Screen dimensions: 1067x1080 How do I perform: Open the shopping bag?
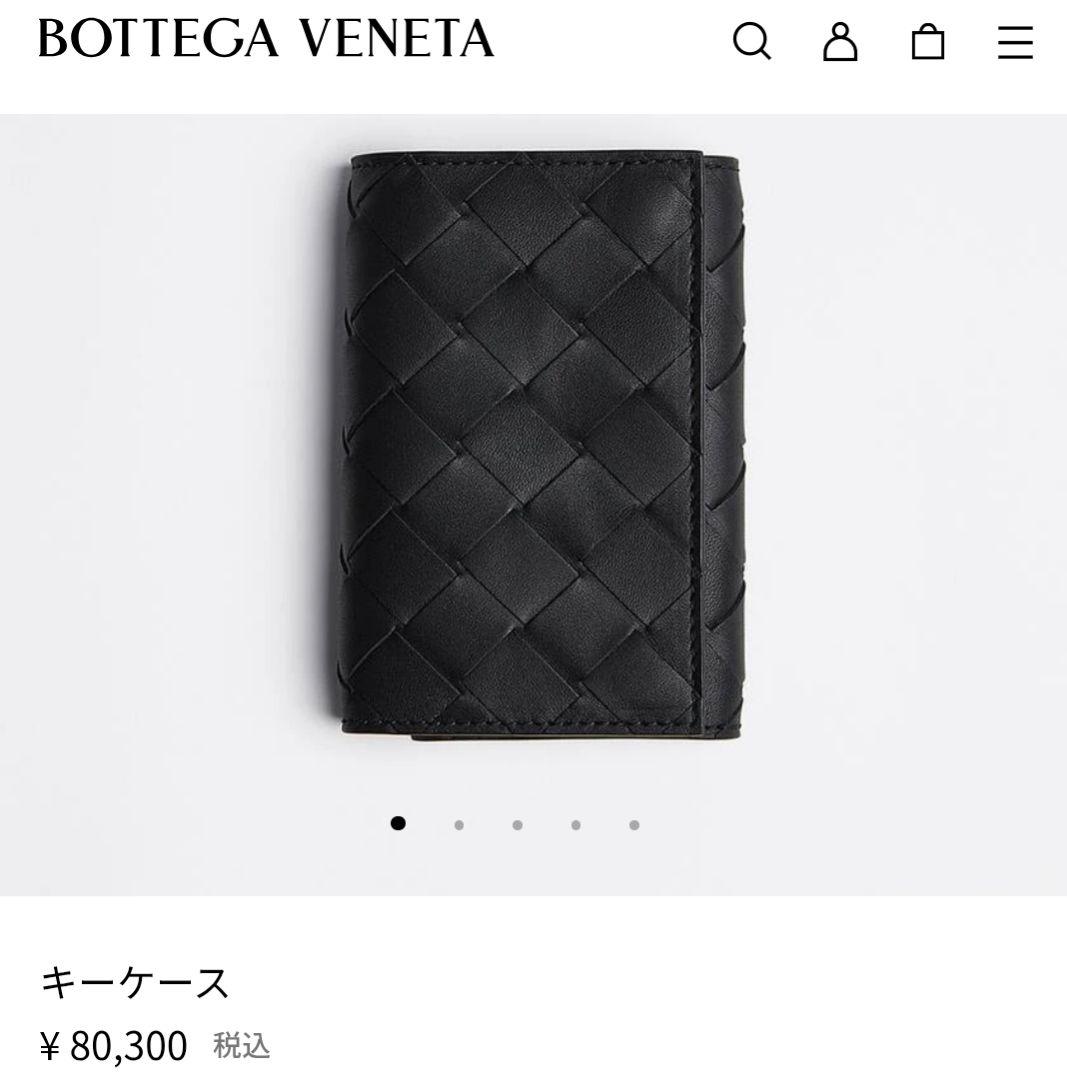click(928, 41)
